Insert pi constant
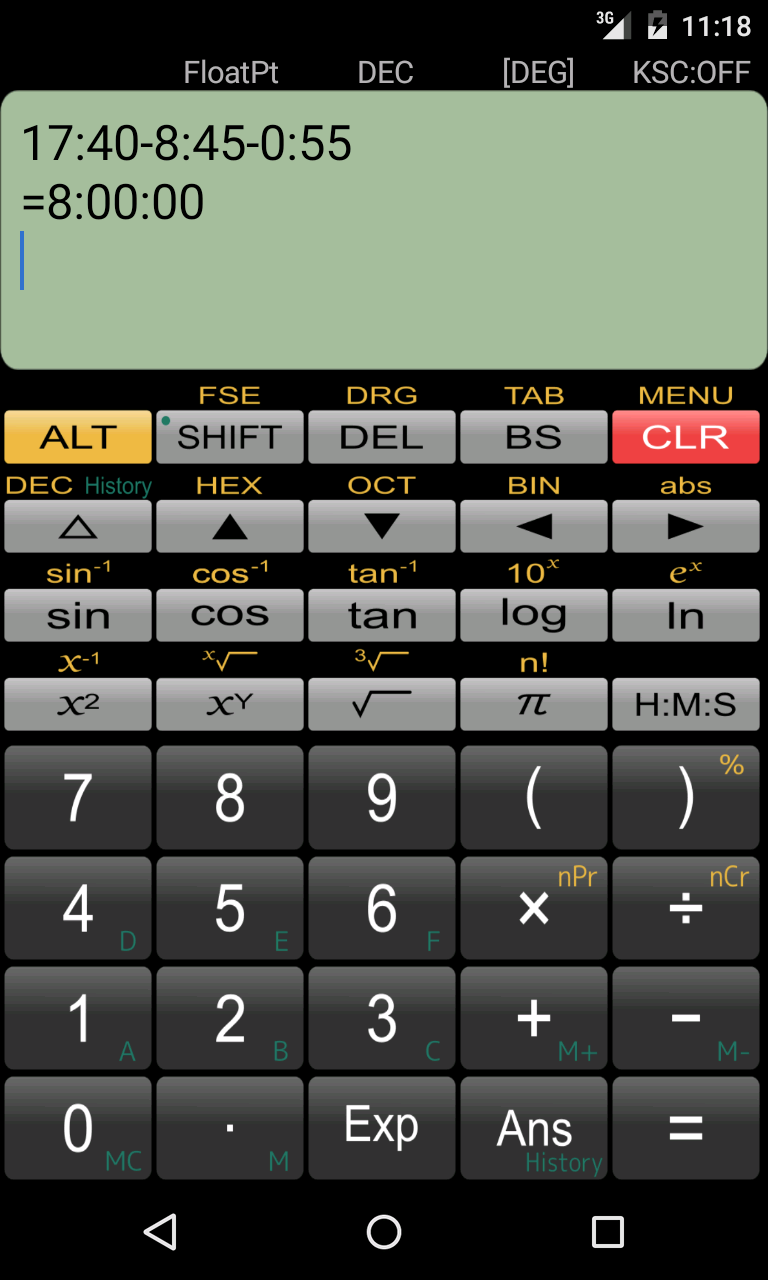Viewport: 768px width, 1280px height. (x=534, y=704)
